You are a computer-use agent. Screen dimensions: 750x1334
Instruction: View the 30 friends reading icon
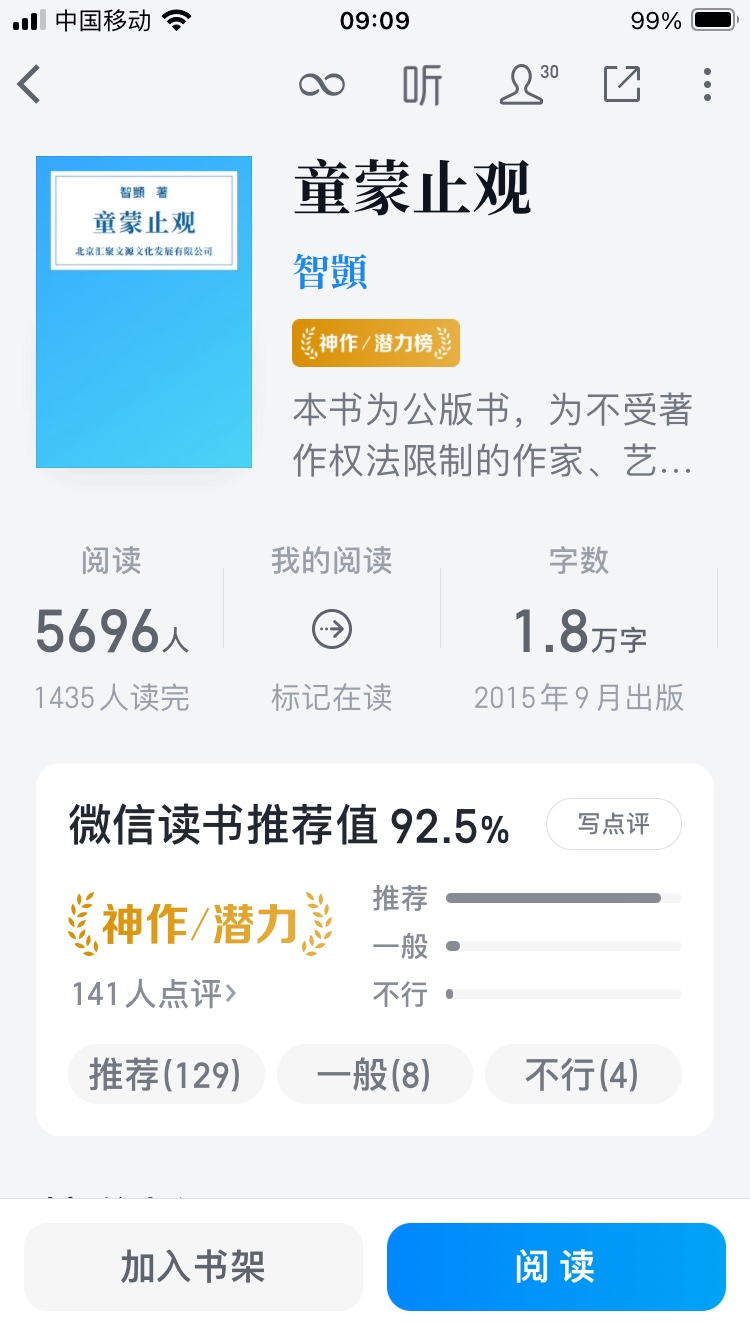(x=528, y=85)
